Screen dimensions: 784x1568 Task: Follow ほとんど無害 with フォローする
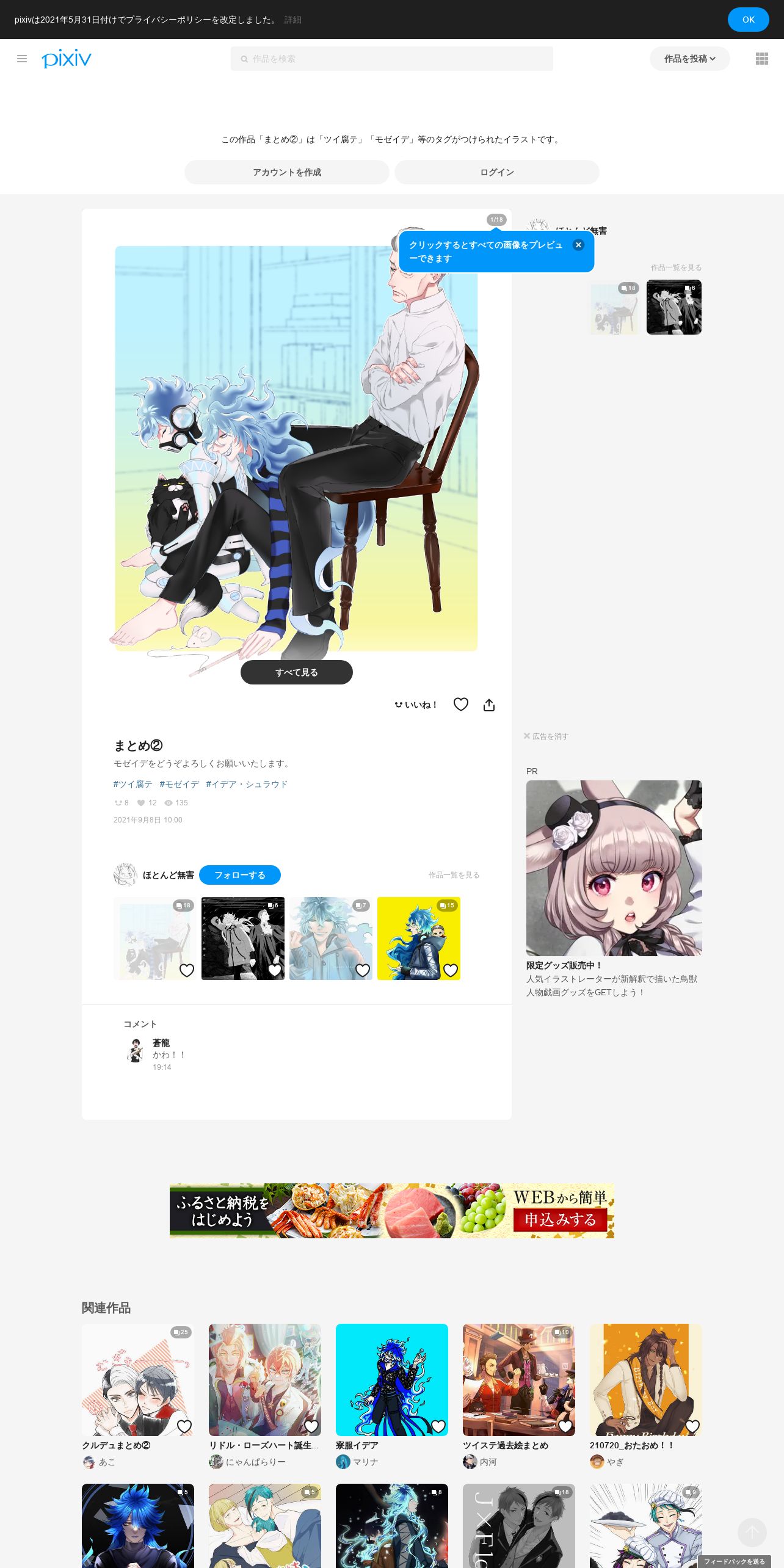pos(240,875)
